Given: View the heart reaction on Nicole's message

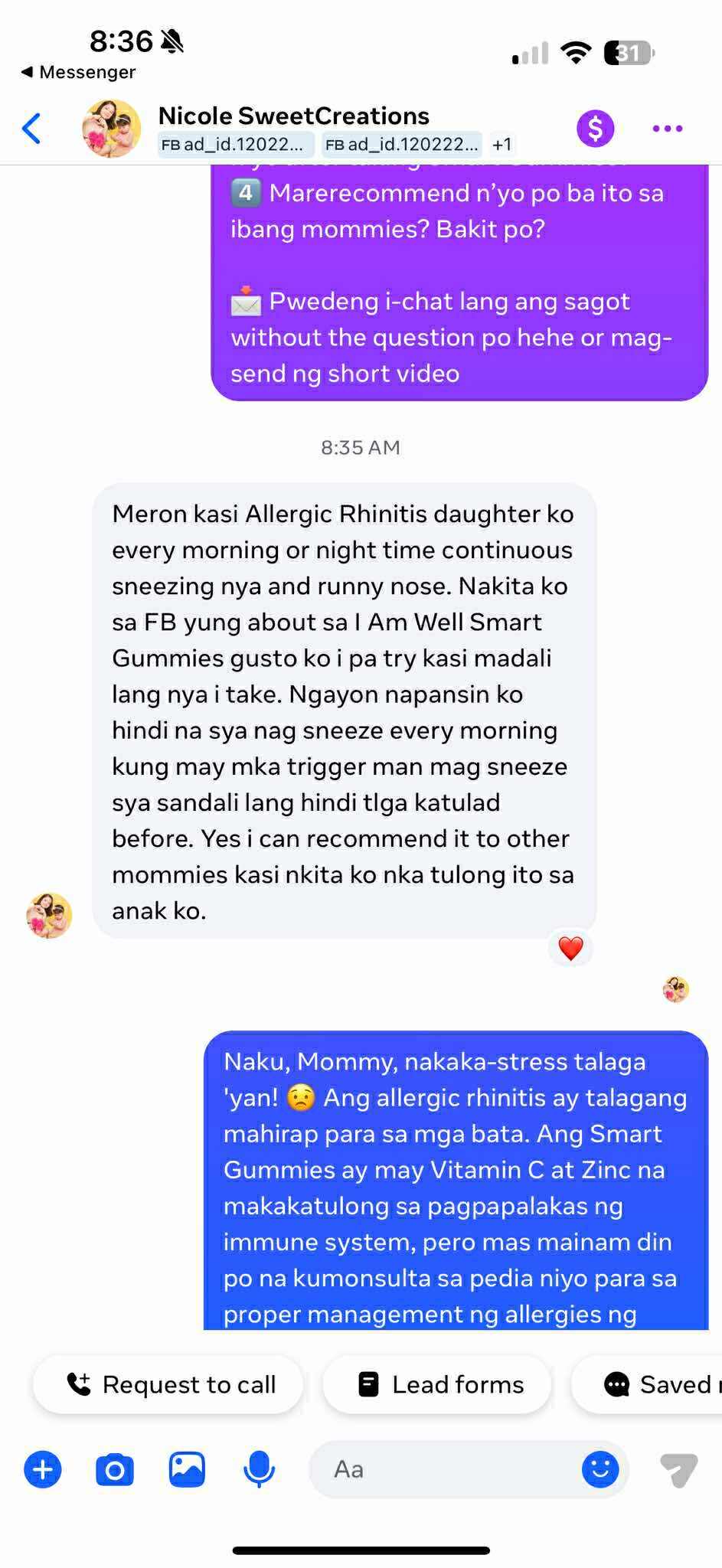Looking at the screenshot, I should [x=571, y=949].
